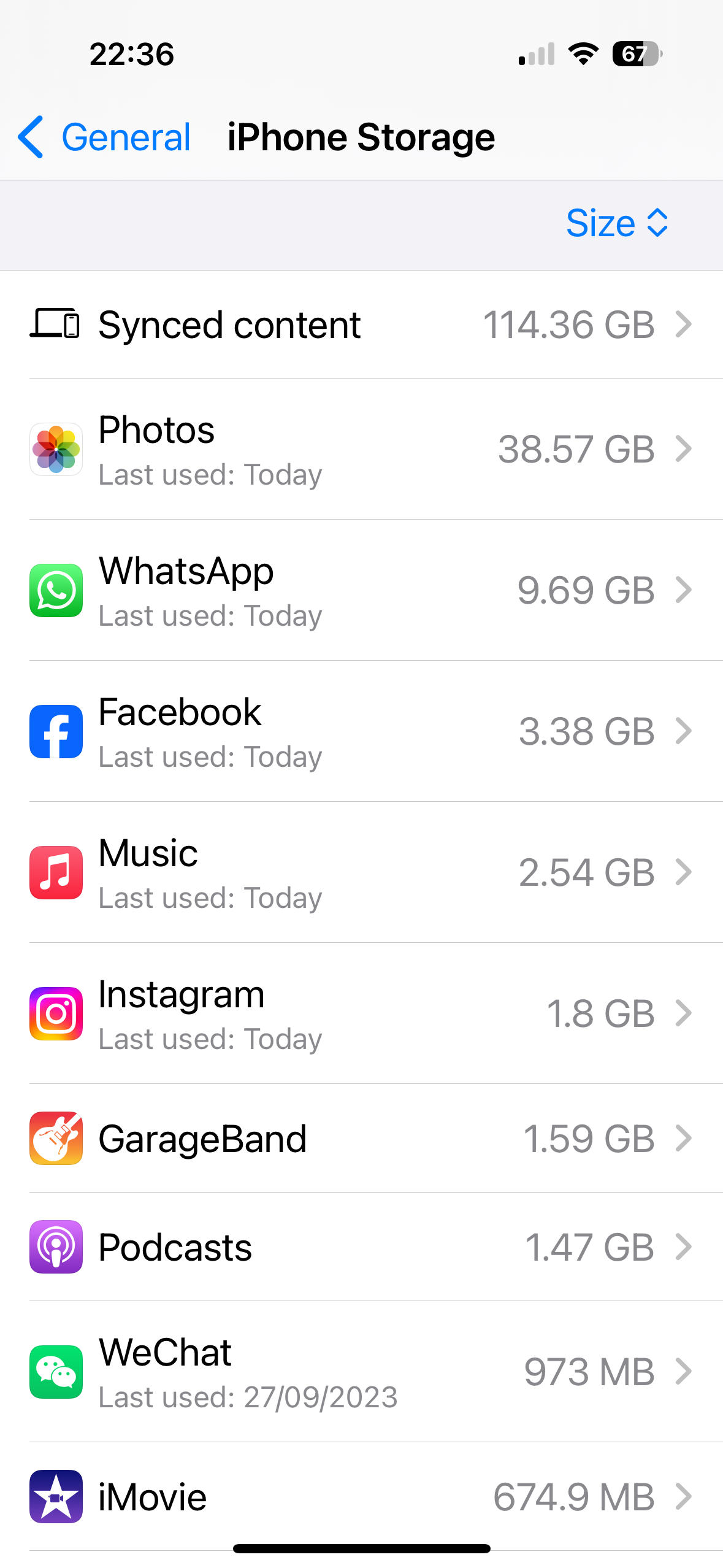This screenshot has width=723, height=1568.
Task: Go back to General settings
Action: [x=104, y=137]
